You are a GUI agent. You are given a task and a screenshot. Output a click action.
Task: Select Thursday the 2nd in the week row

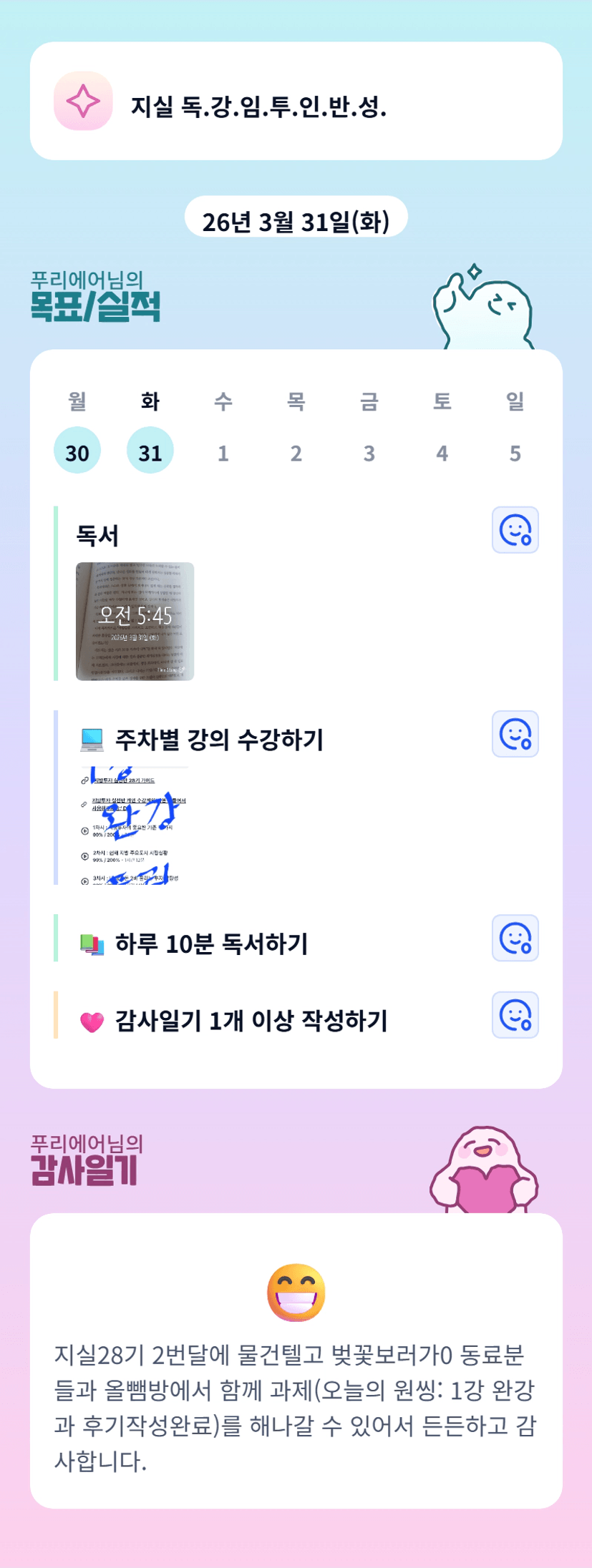(296, 452)
